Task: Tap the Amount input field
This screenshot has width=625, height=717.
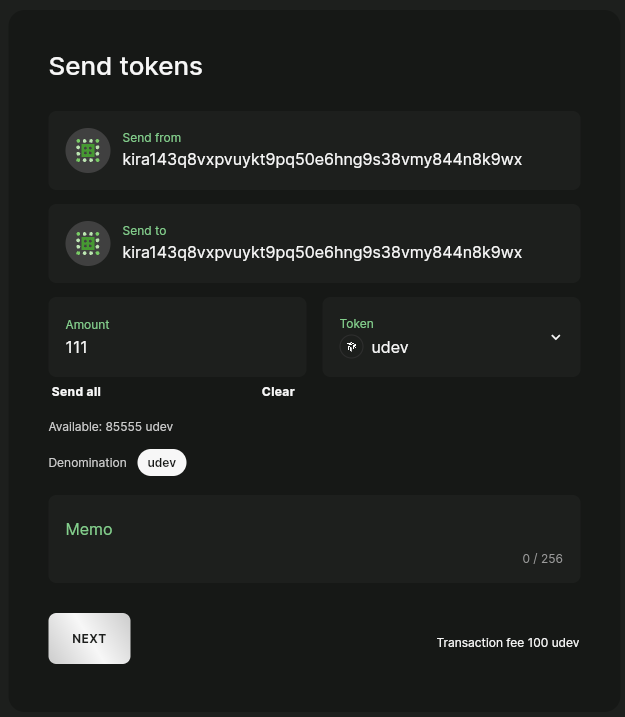Action: (177, 347)
